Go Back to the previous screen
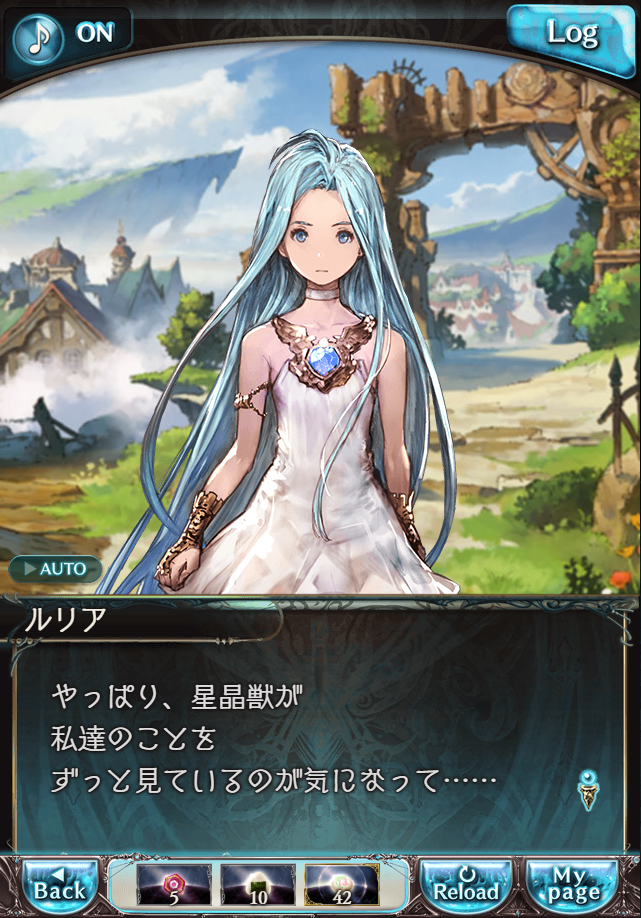Screen dimensions: 641x918 coord(59,883)
